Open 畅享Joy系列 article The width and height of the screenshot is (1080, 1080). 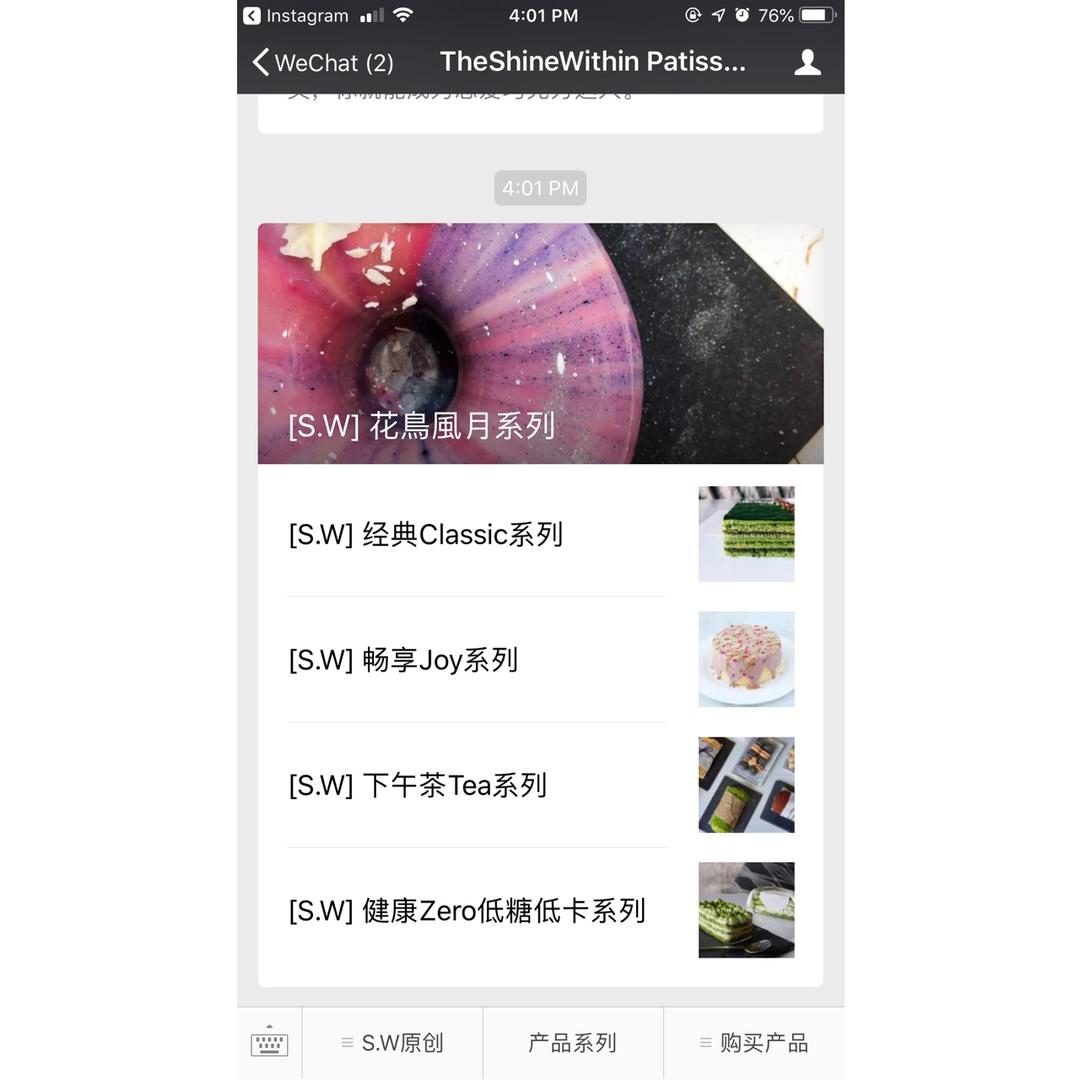[x=478, y=660]
